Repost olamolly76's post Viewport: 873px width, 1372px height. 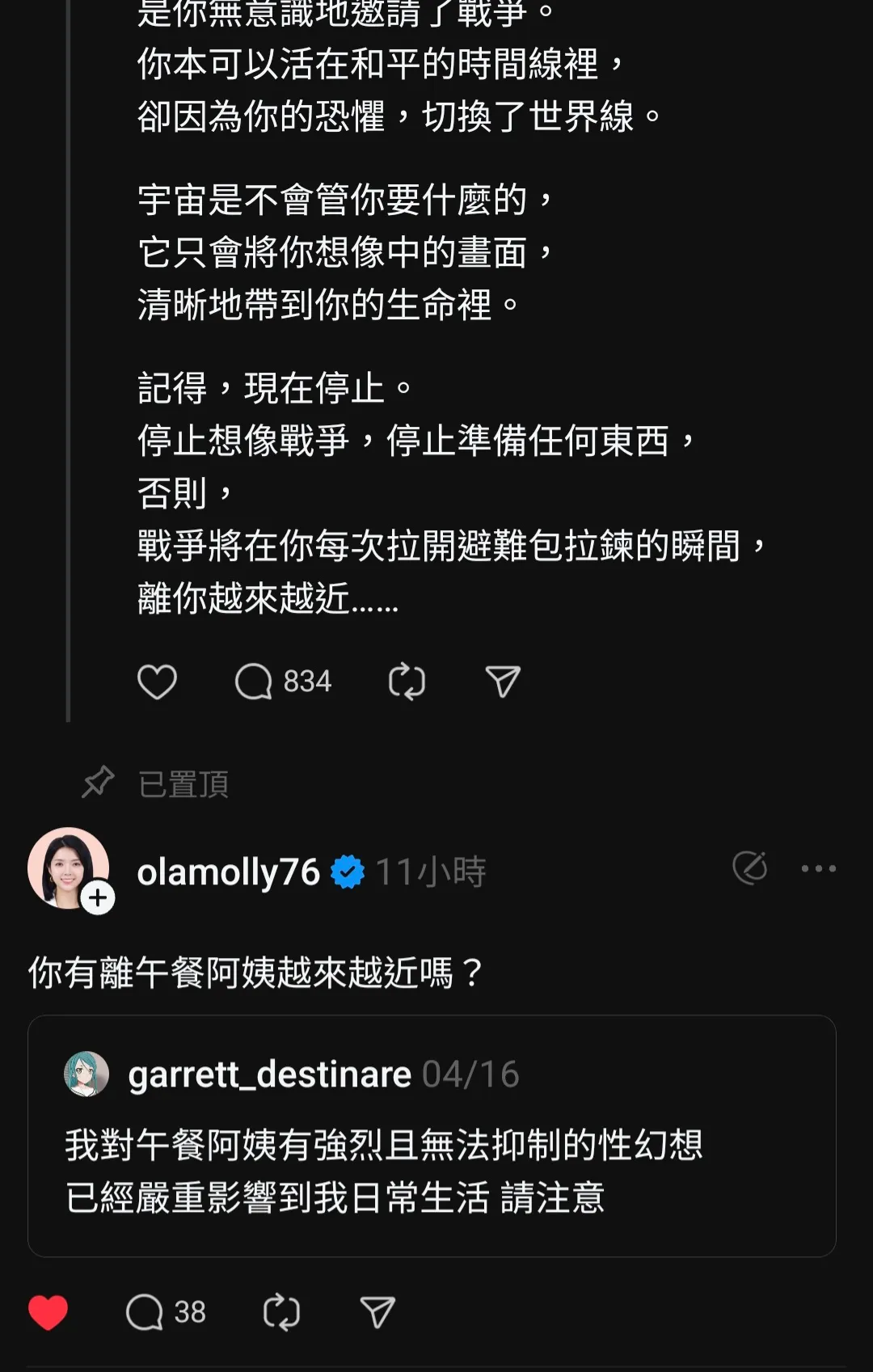(x=281, y=1311)
